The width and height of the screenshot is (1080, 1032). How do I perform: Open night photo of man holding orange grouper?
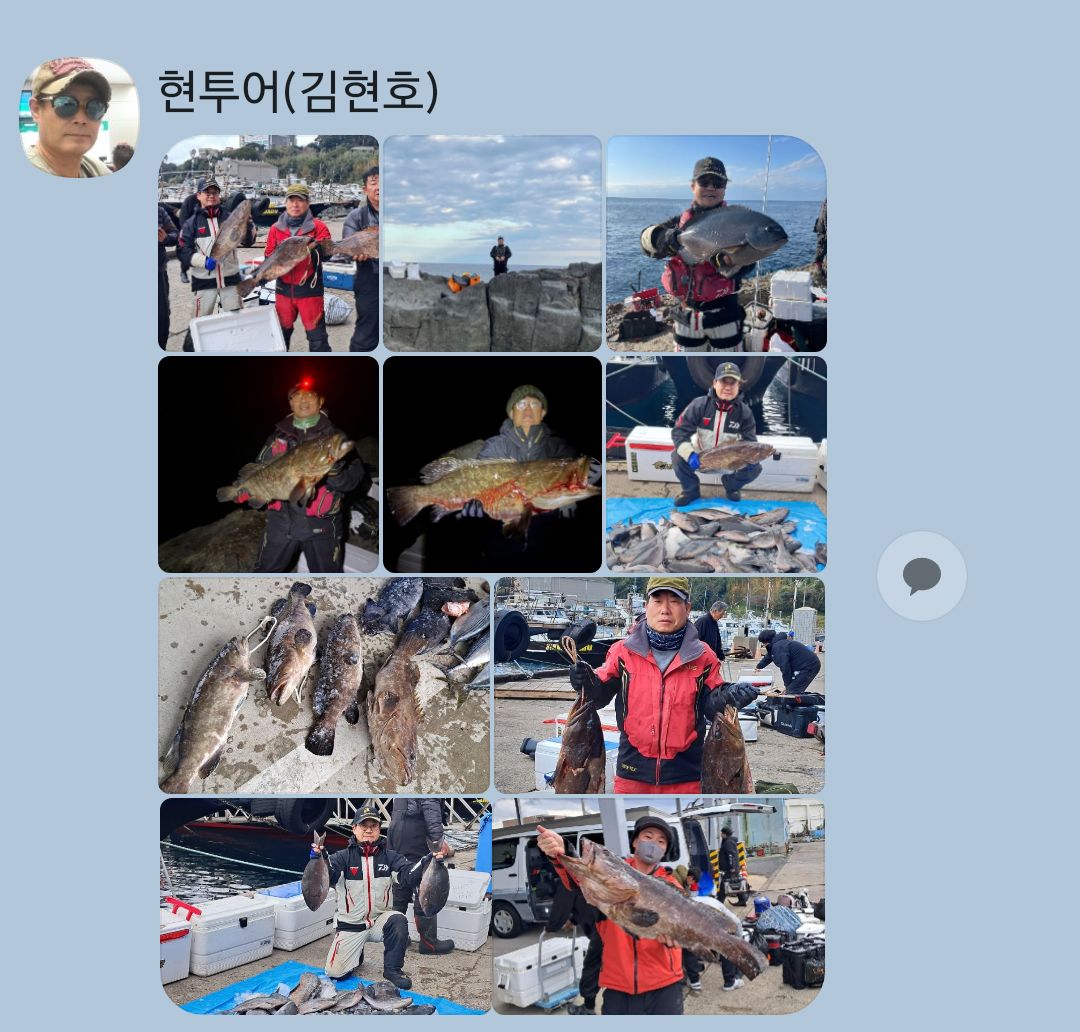click(x=492, y=464)
